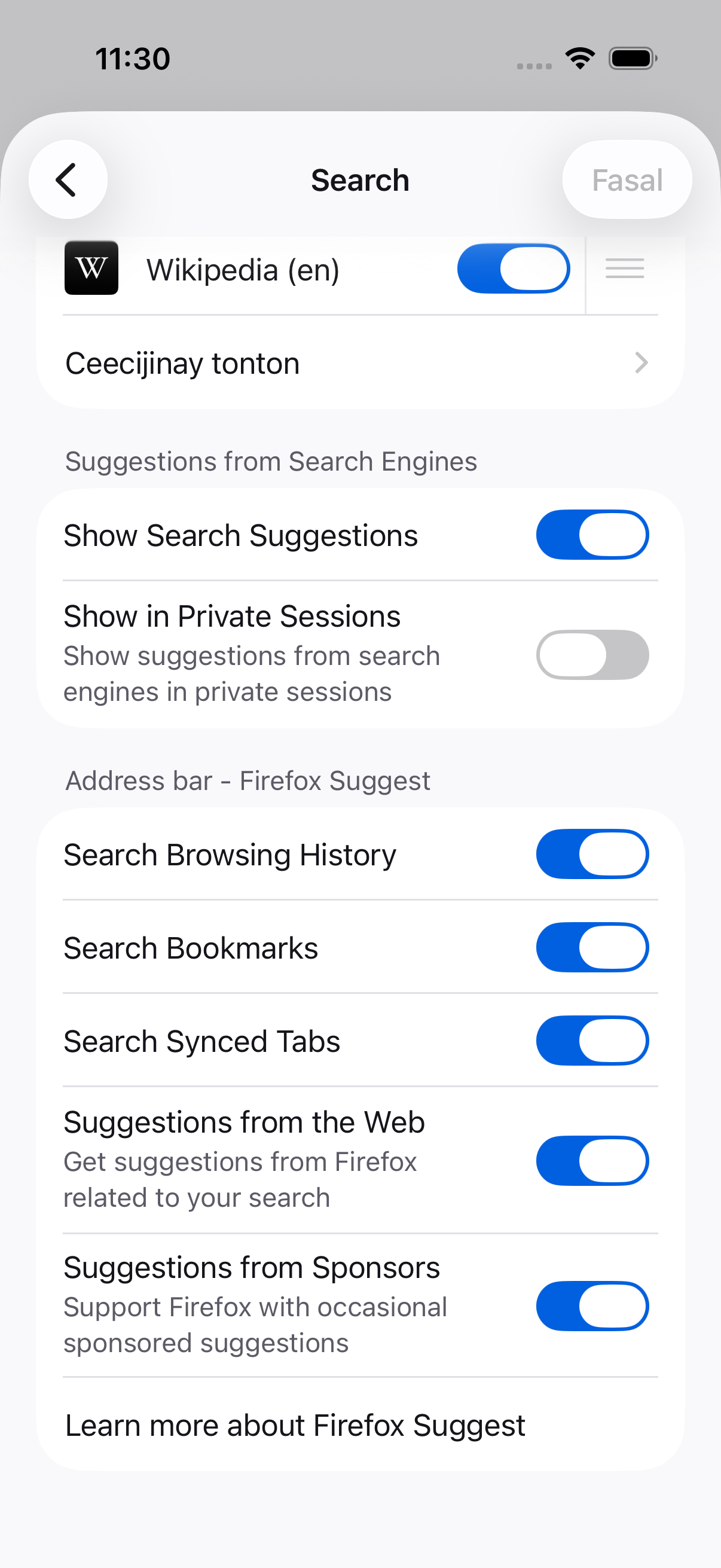Toggle Search Browsing History off

pos(592,854)
